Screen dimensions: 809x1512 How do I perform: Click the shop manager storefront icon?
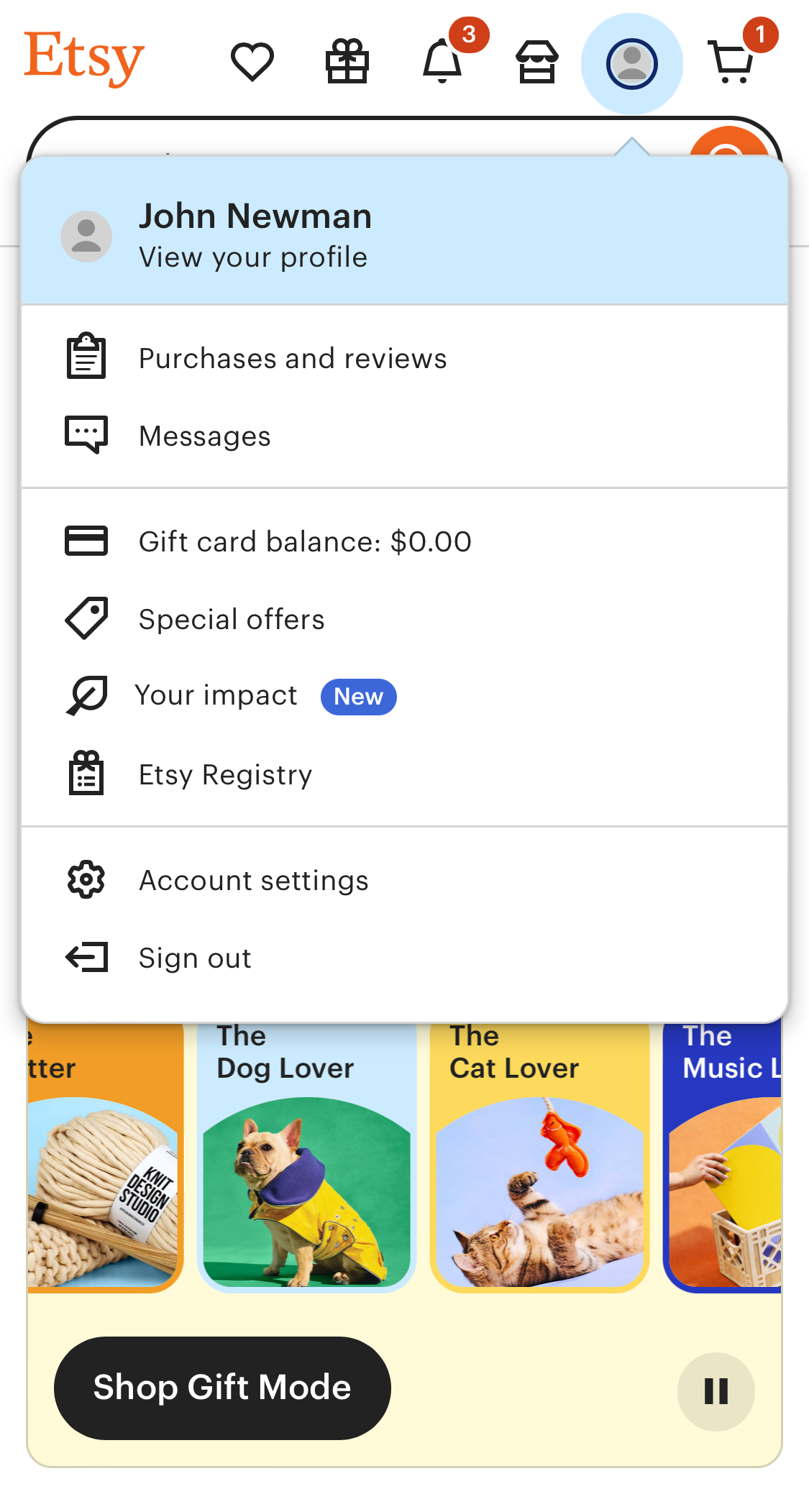[538, 63]
